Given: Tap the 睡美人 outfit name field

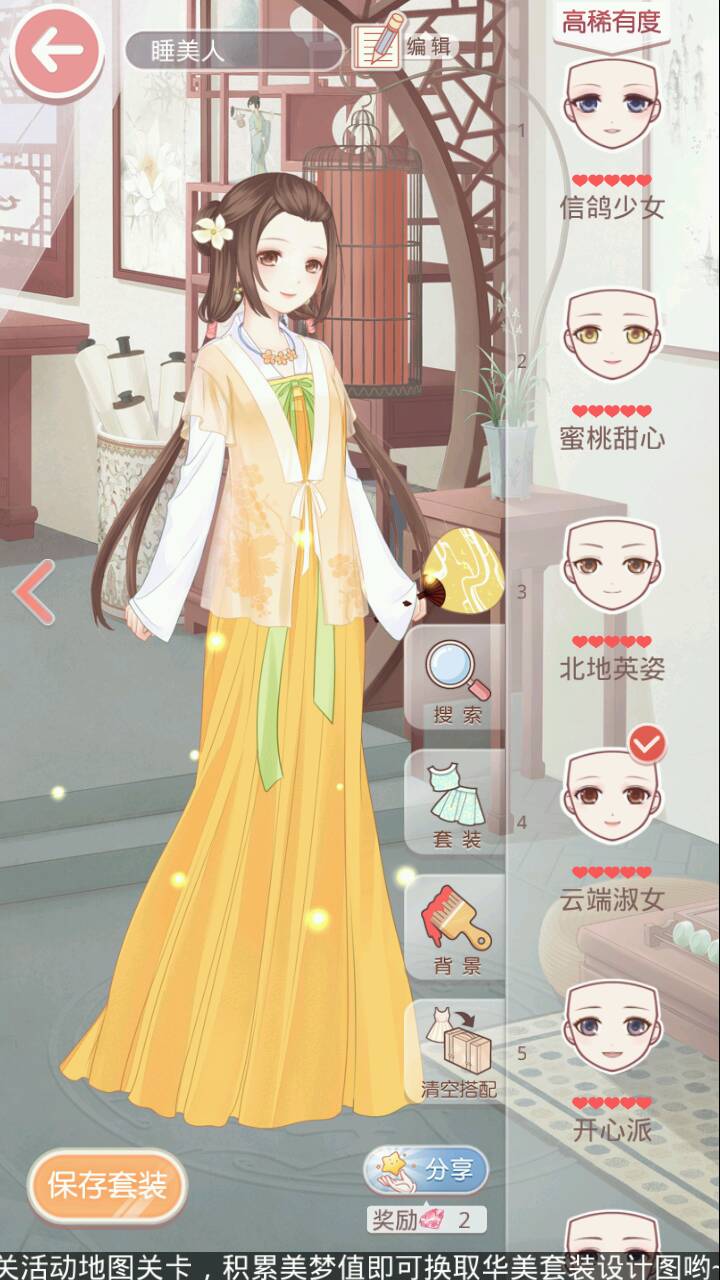Looking at the screenshot, I should (x=232, y=51).
